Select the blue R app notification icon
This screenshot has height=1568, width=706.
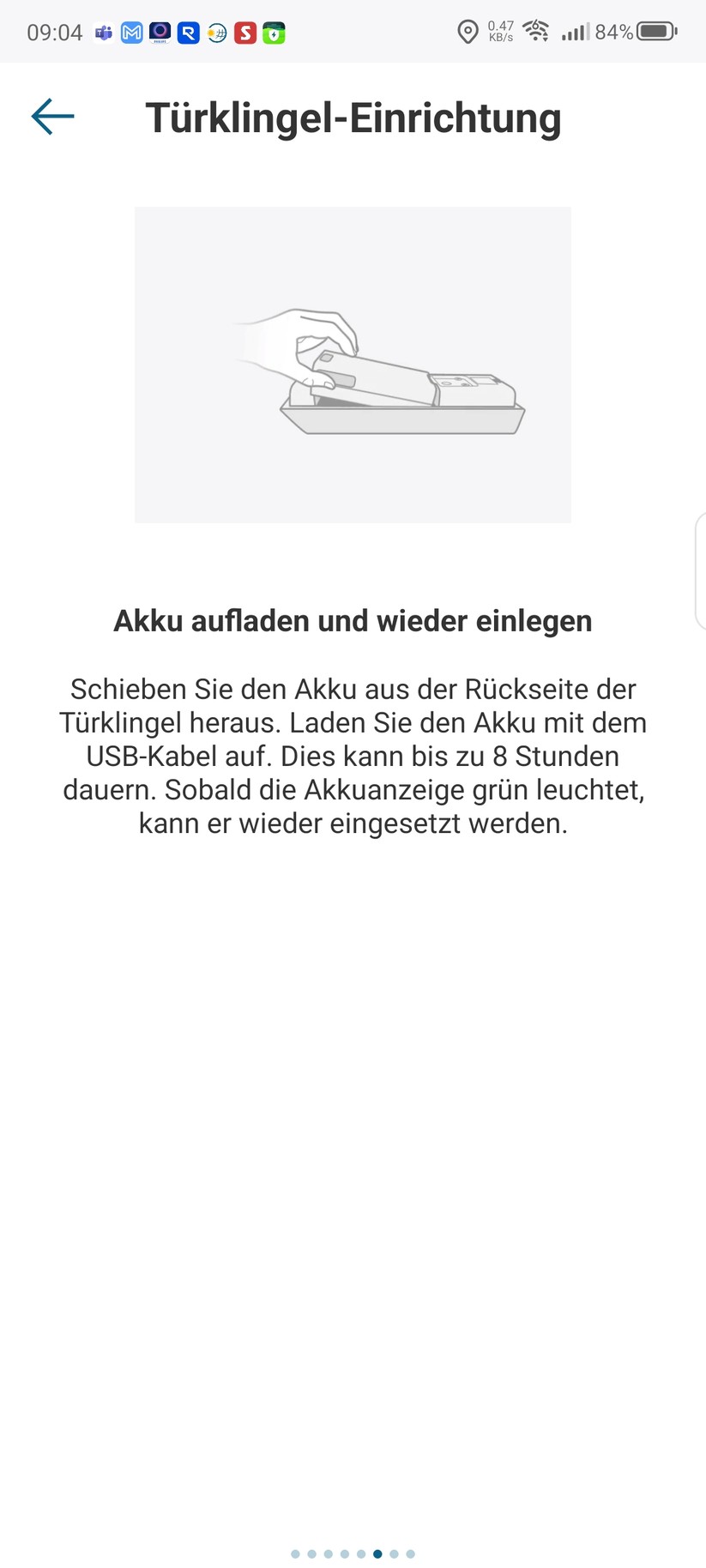189,33
